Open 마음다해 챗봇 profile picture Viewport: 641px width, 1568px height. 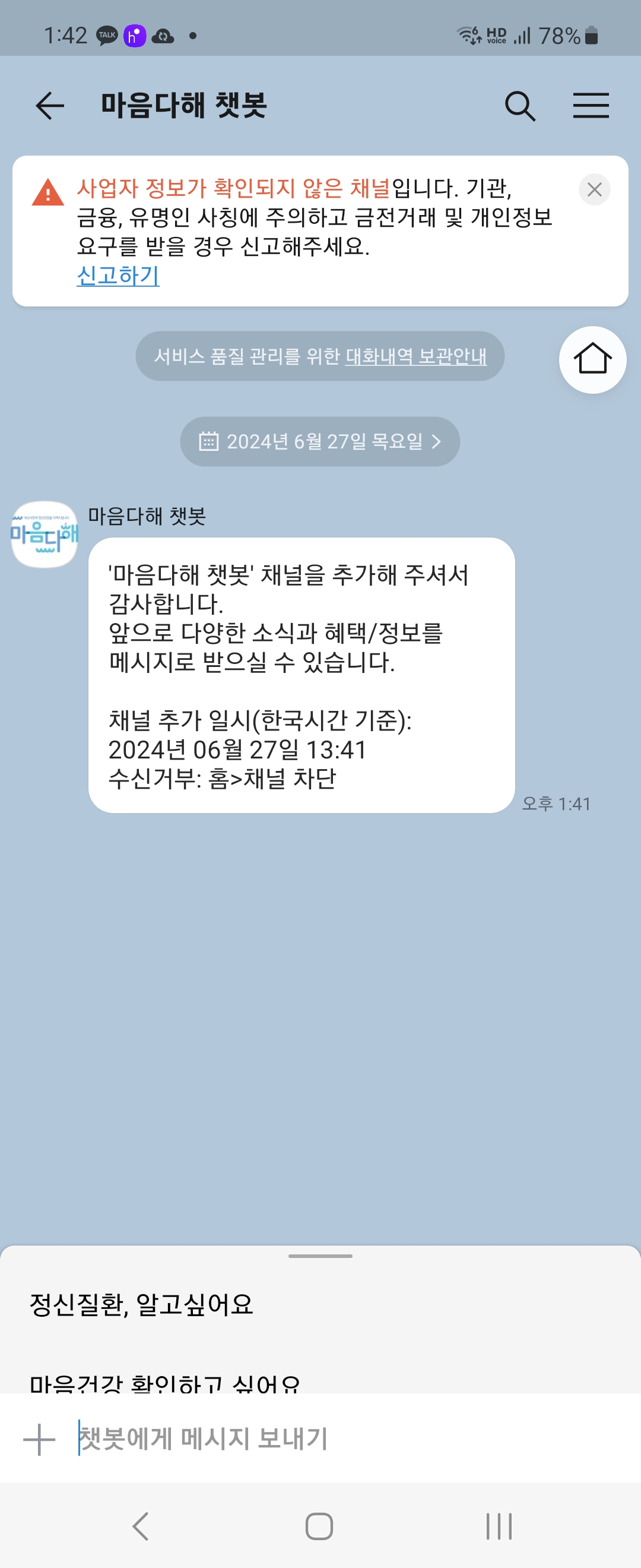point(45,534)
